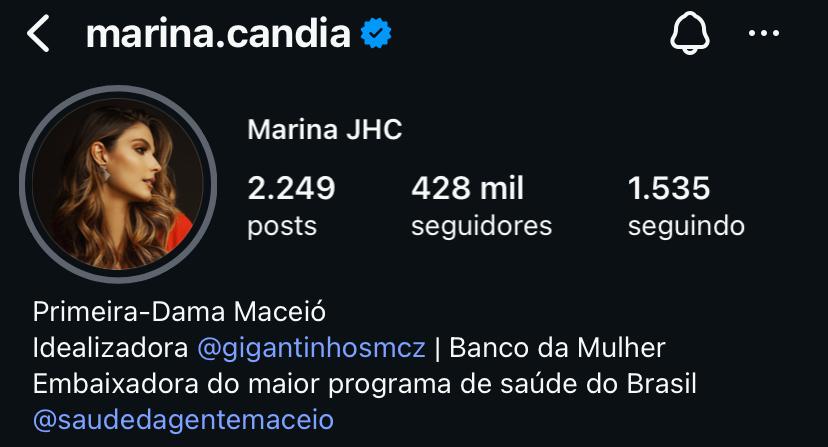The width and height of the screenshot is (828, 447).
Task: Open the 2.249 posts count
Action: coord(291,205)
